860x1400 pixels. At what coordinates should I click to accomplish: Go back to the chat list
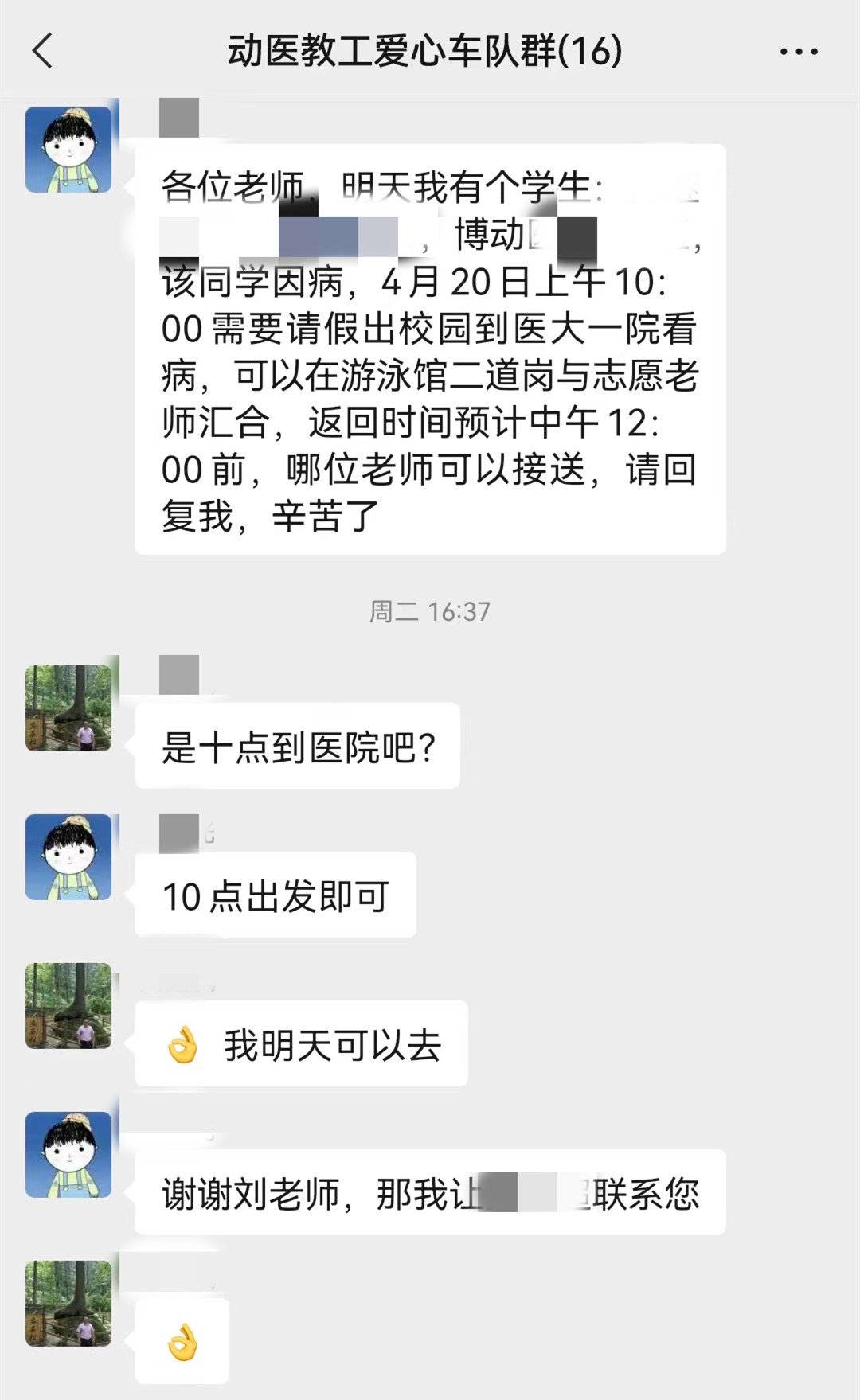click(43, 52)
